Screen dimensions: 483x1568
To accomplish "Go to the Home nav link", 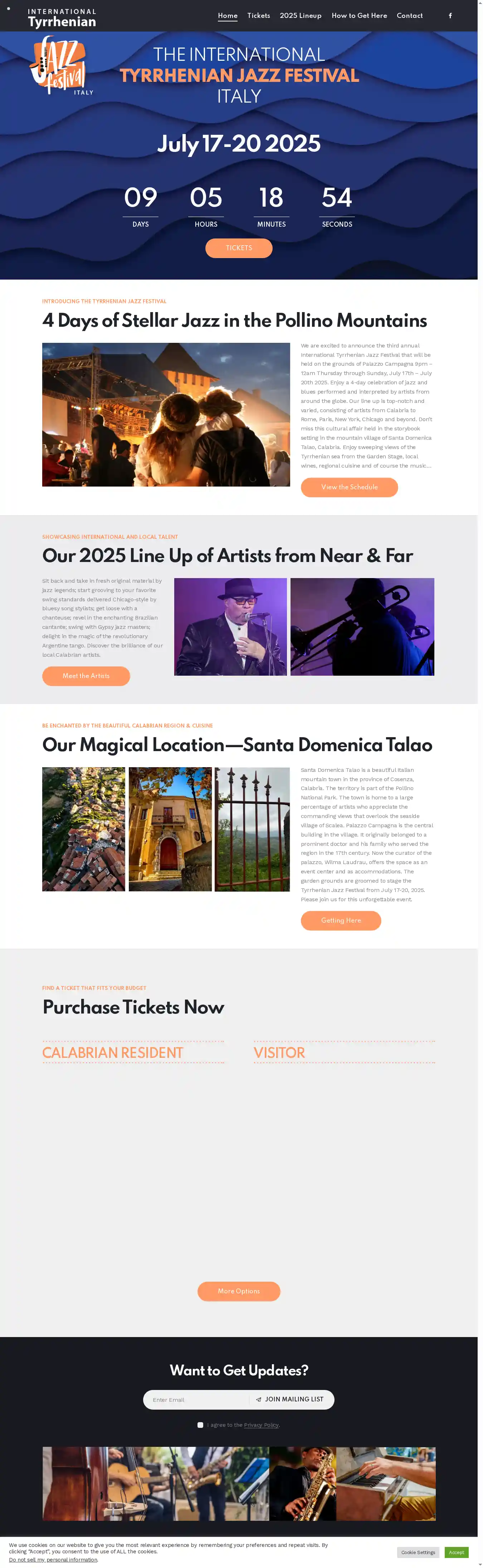I will tap(228, 16).
